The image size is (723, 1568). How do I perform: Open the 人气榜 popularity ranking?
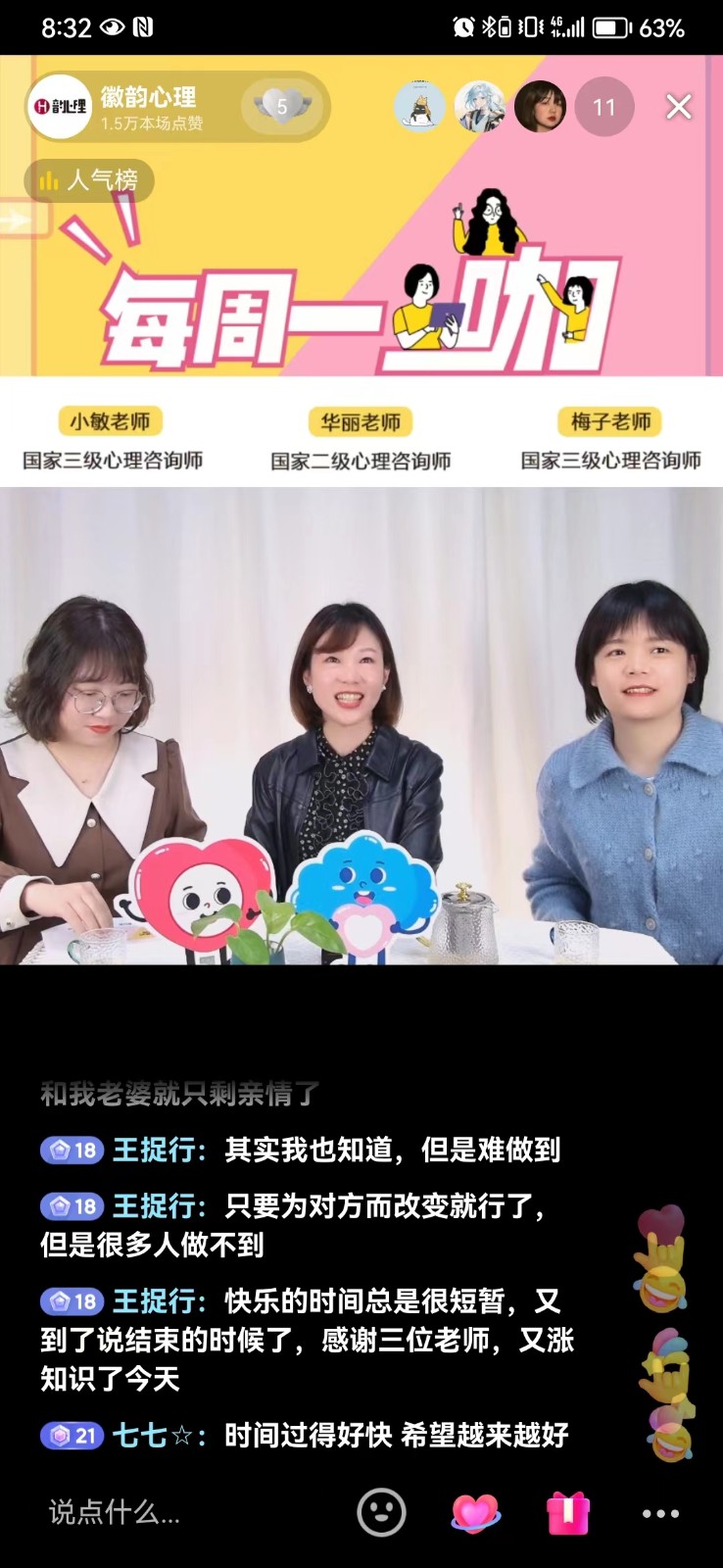89,180
